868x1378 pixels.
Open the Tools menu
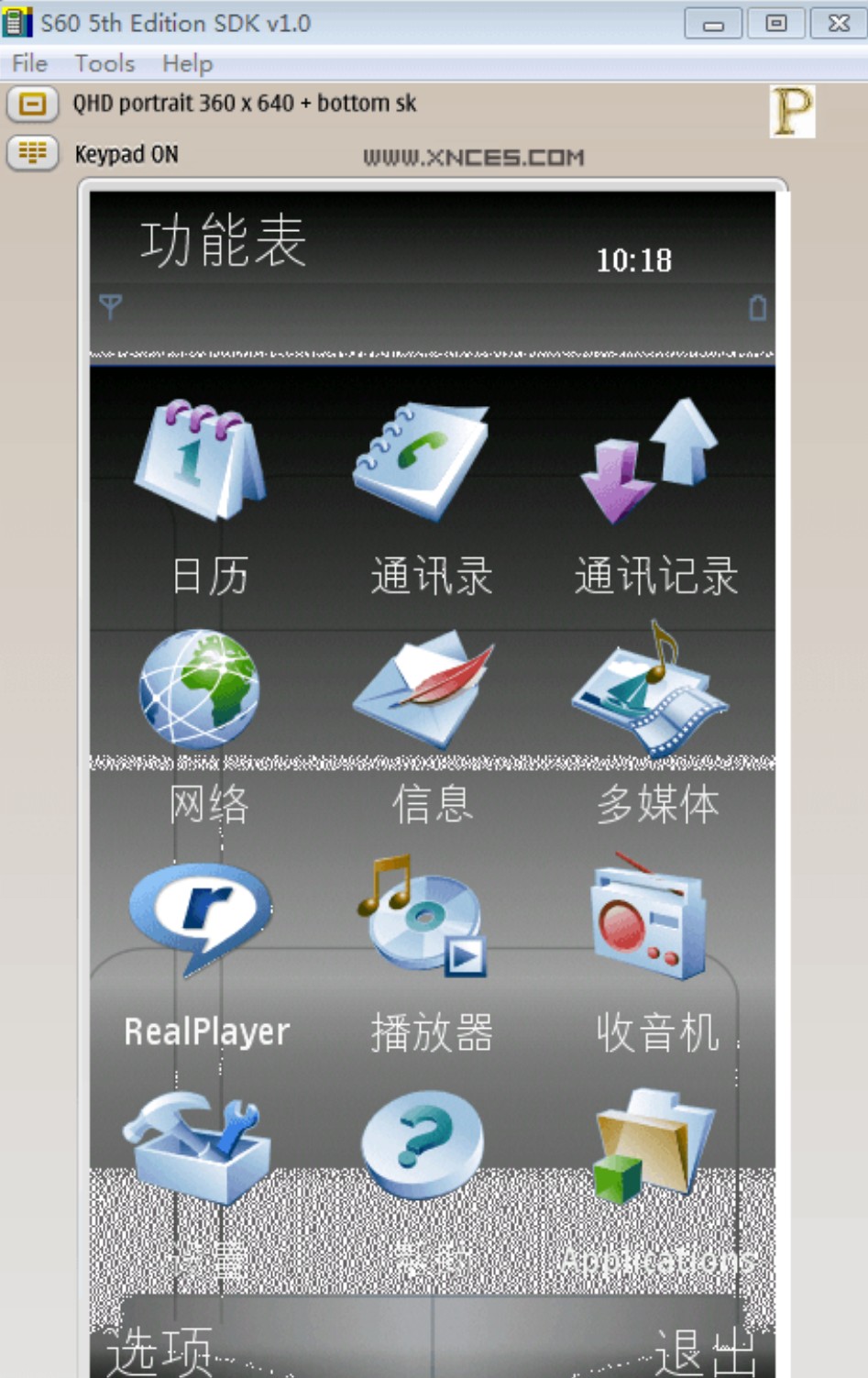coord(104,63)
